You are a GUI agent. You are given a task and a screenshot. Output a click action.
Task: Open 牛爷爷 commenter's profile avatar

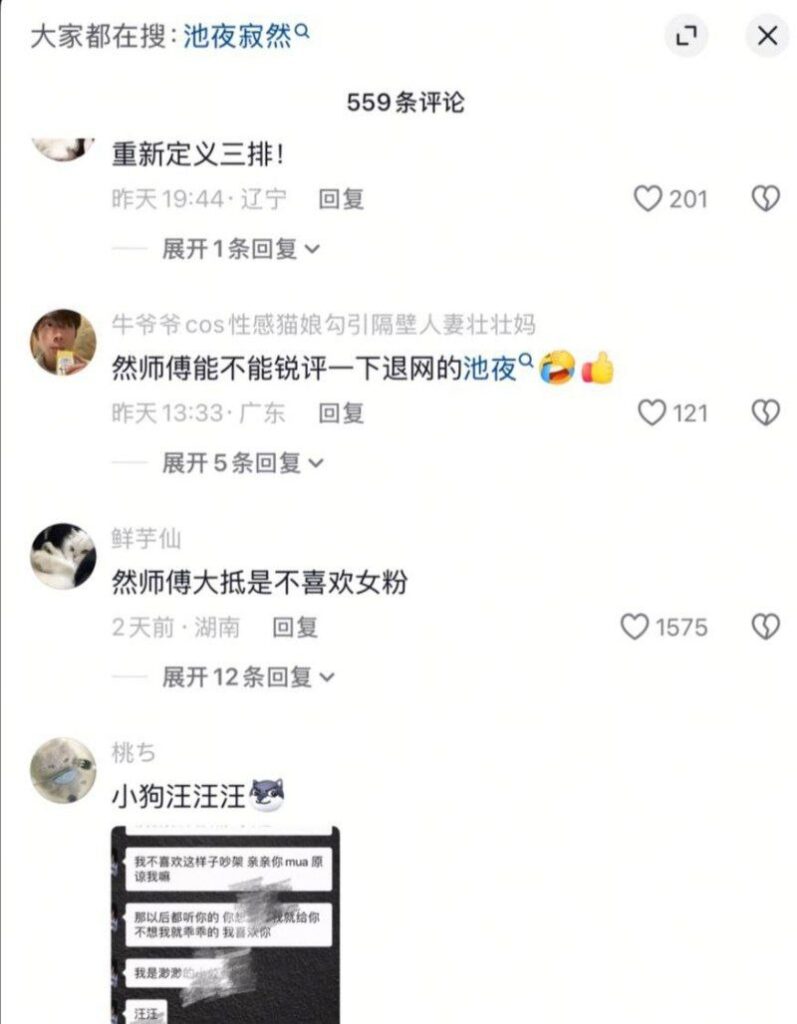(63, 342)
